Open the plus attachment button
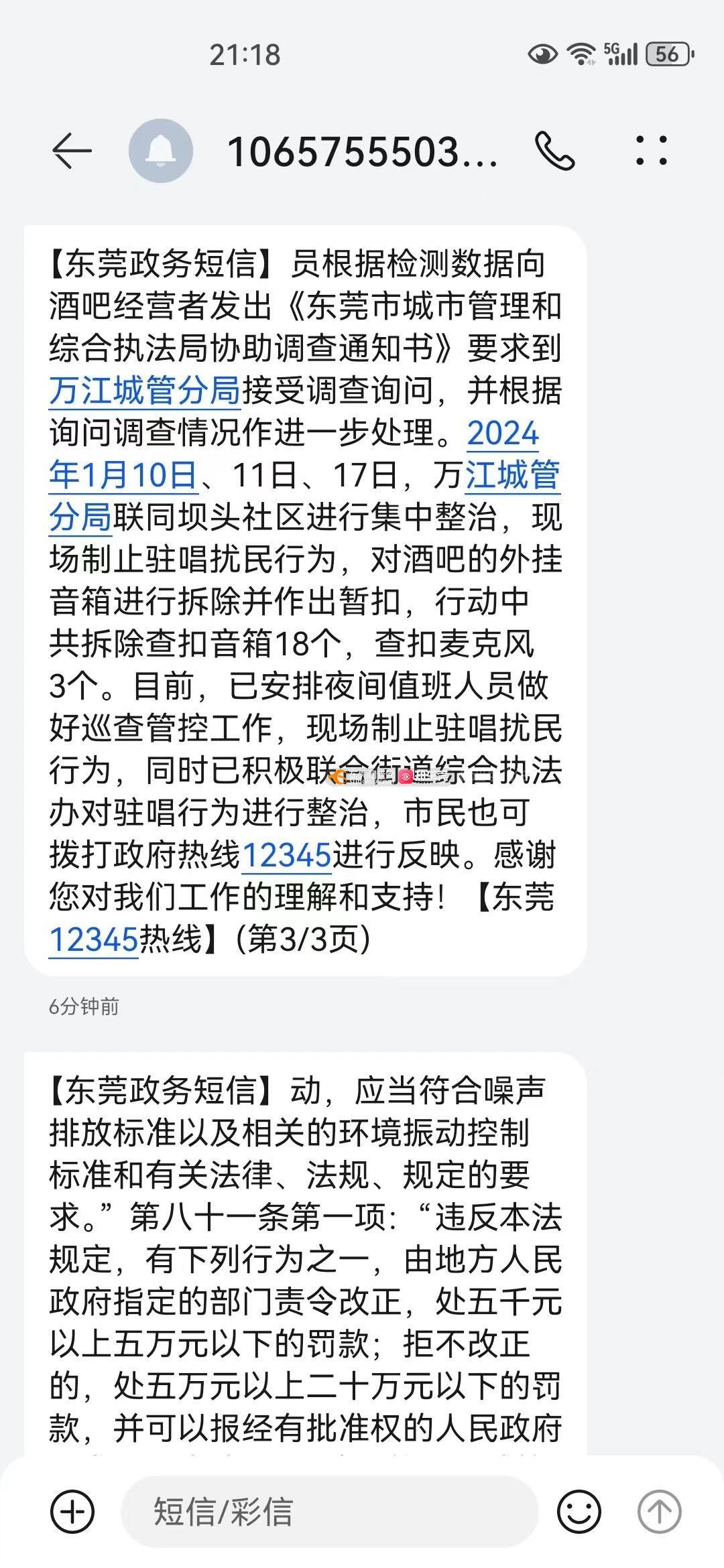This screenshot has width=724, height=1568. click(72, 1512)
